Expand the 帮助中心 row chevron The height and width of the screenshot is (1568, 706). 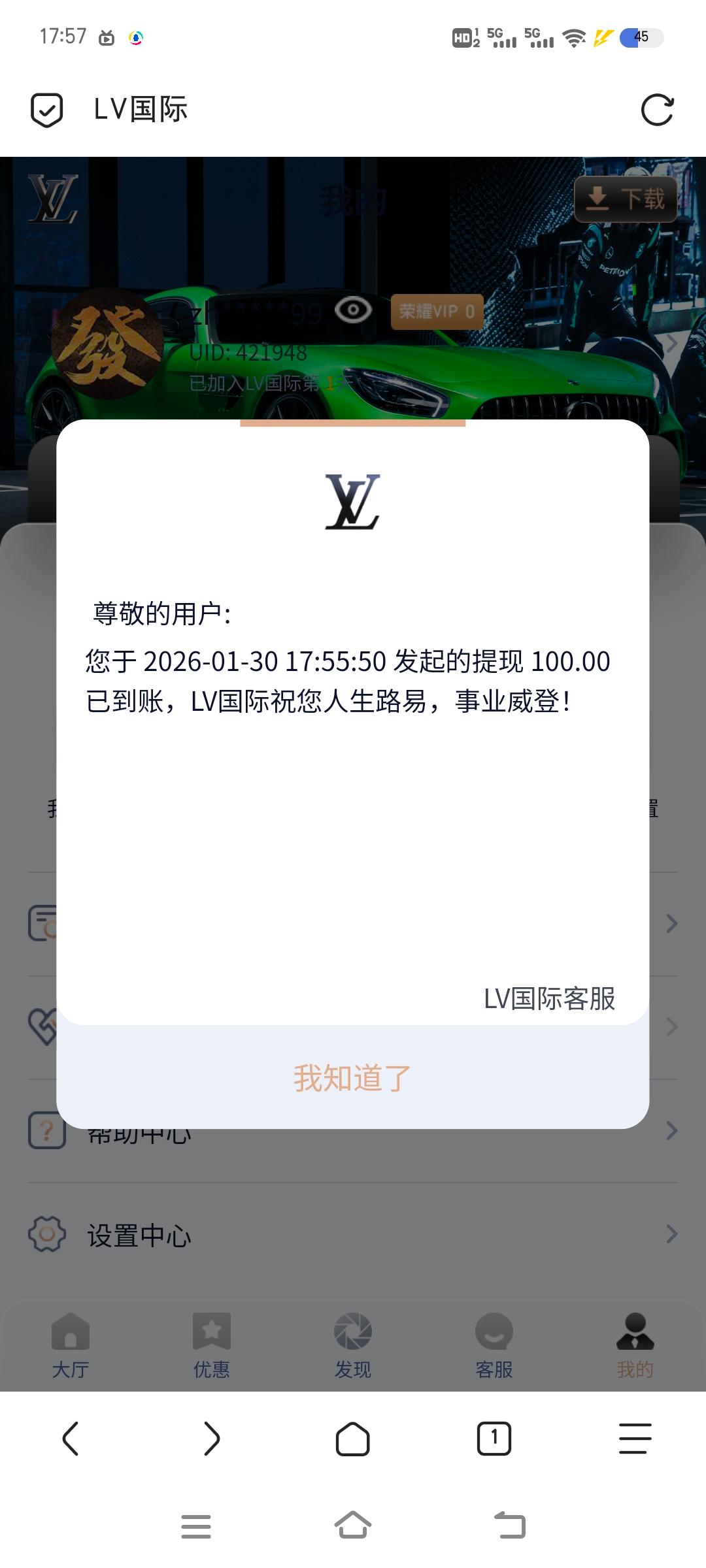(x=673, y=1130)
